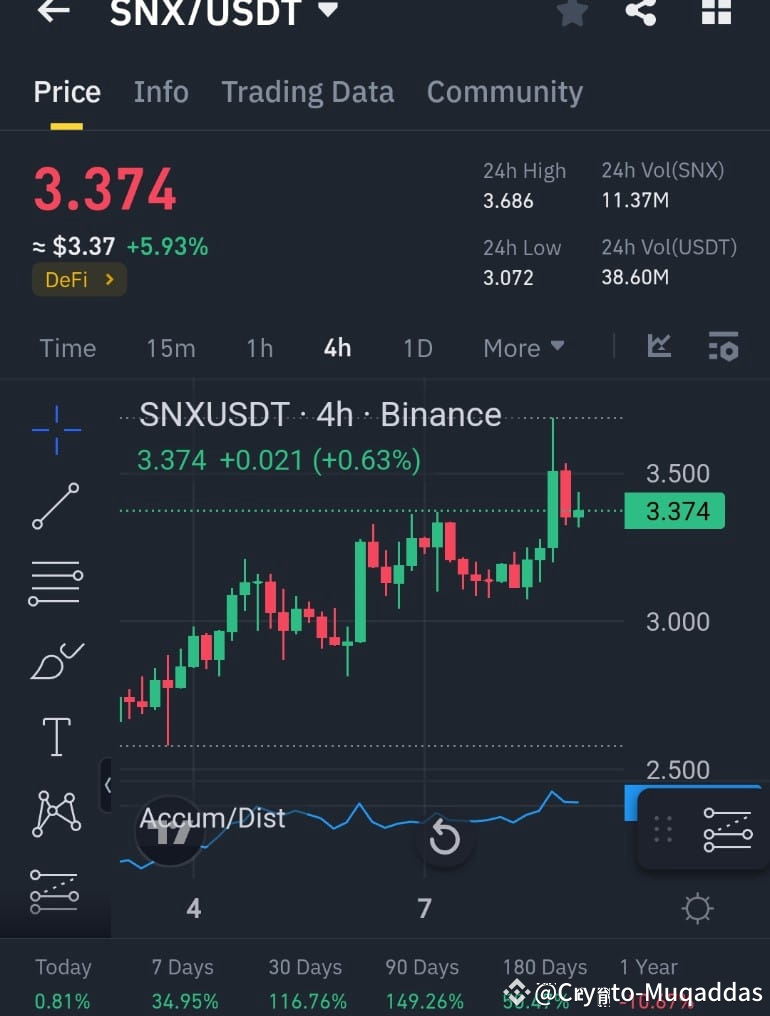Switch to the Trading Data tab
This screenshot has height=1016, width=770.
tap(307, 91)
